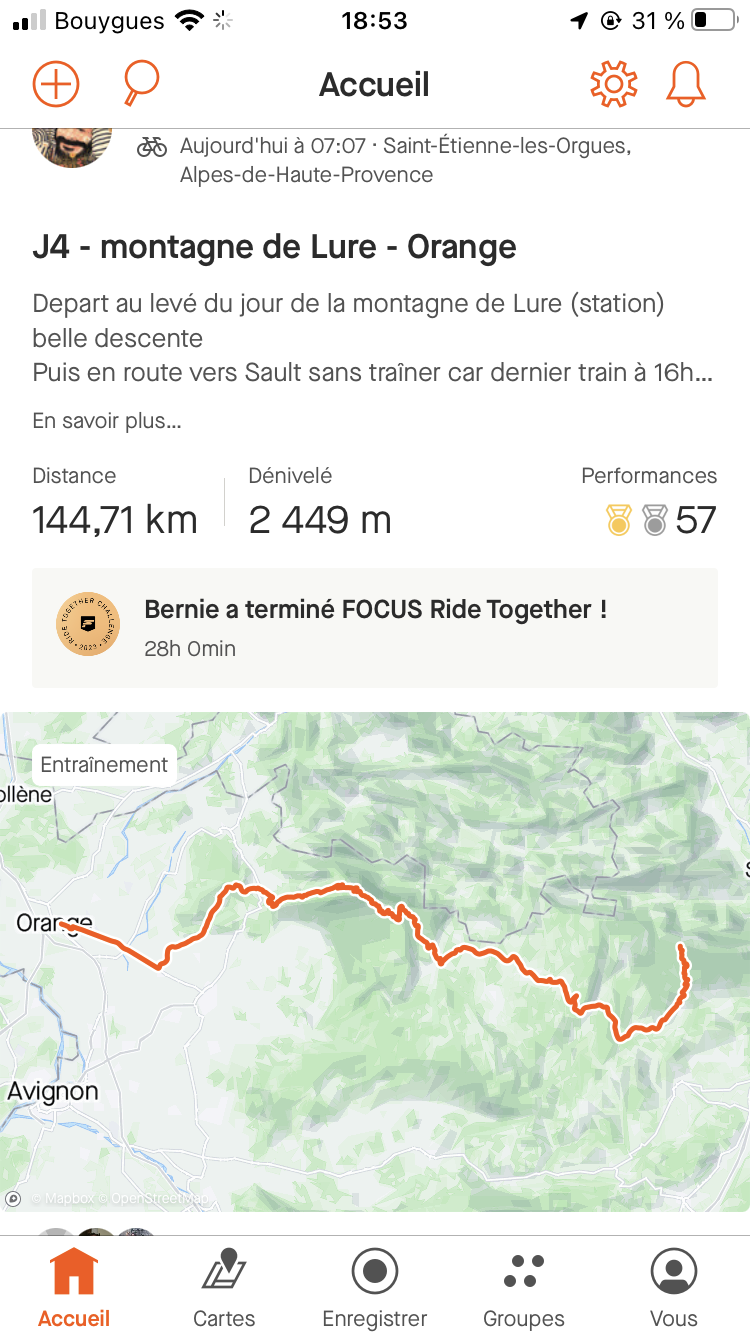This screenshot has height=1334, width=750.
Task: Open the athlete's profile picture
Action: coord(71,148)
